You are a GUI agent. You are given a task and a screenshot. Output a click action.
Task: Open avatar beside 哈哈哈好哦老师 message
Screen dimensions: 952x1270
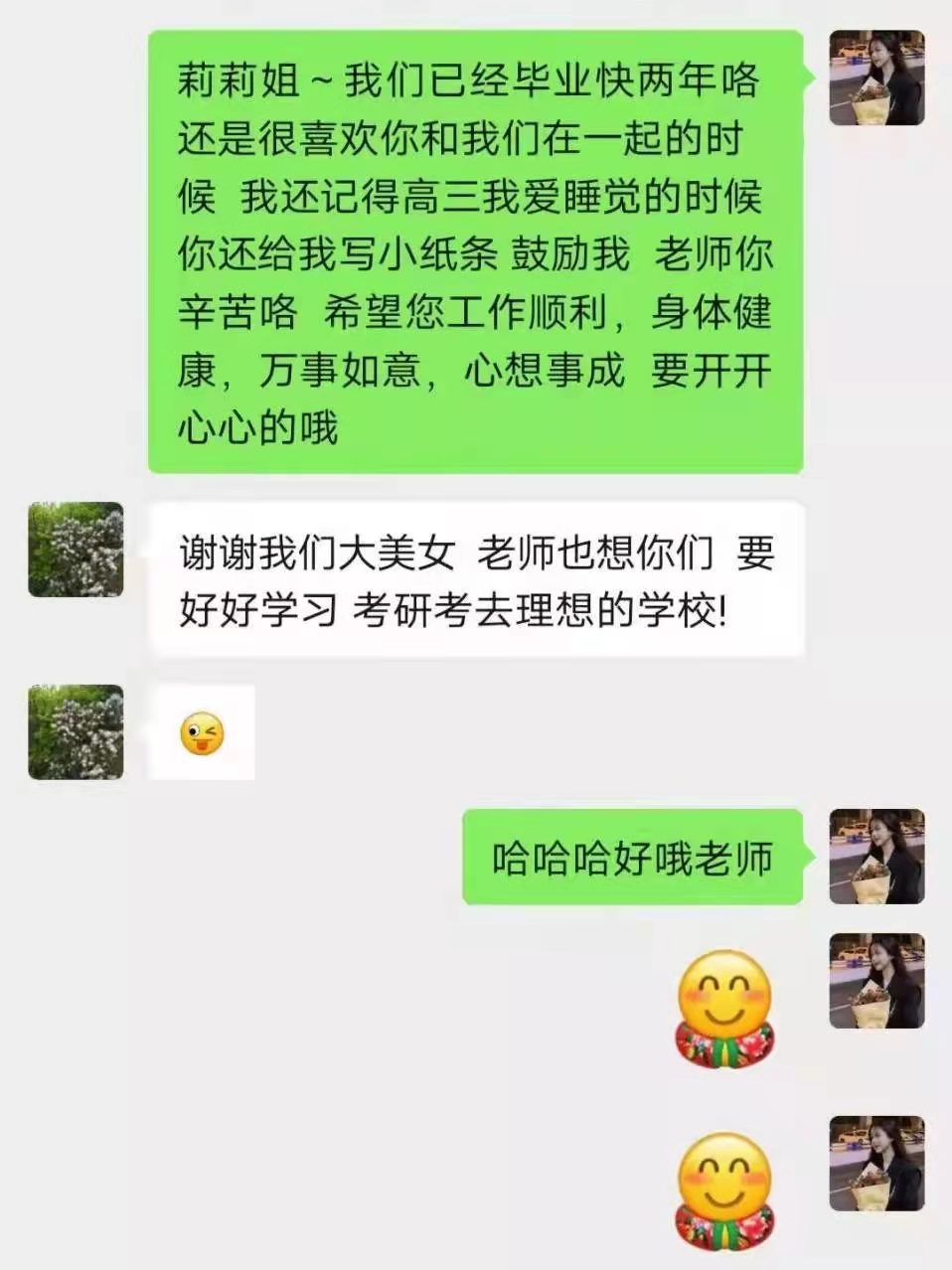pos(876,857)
